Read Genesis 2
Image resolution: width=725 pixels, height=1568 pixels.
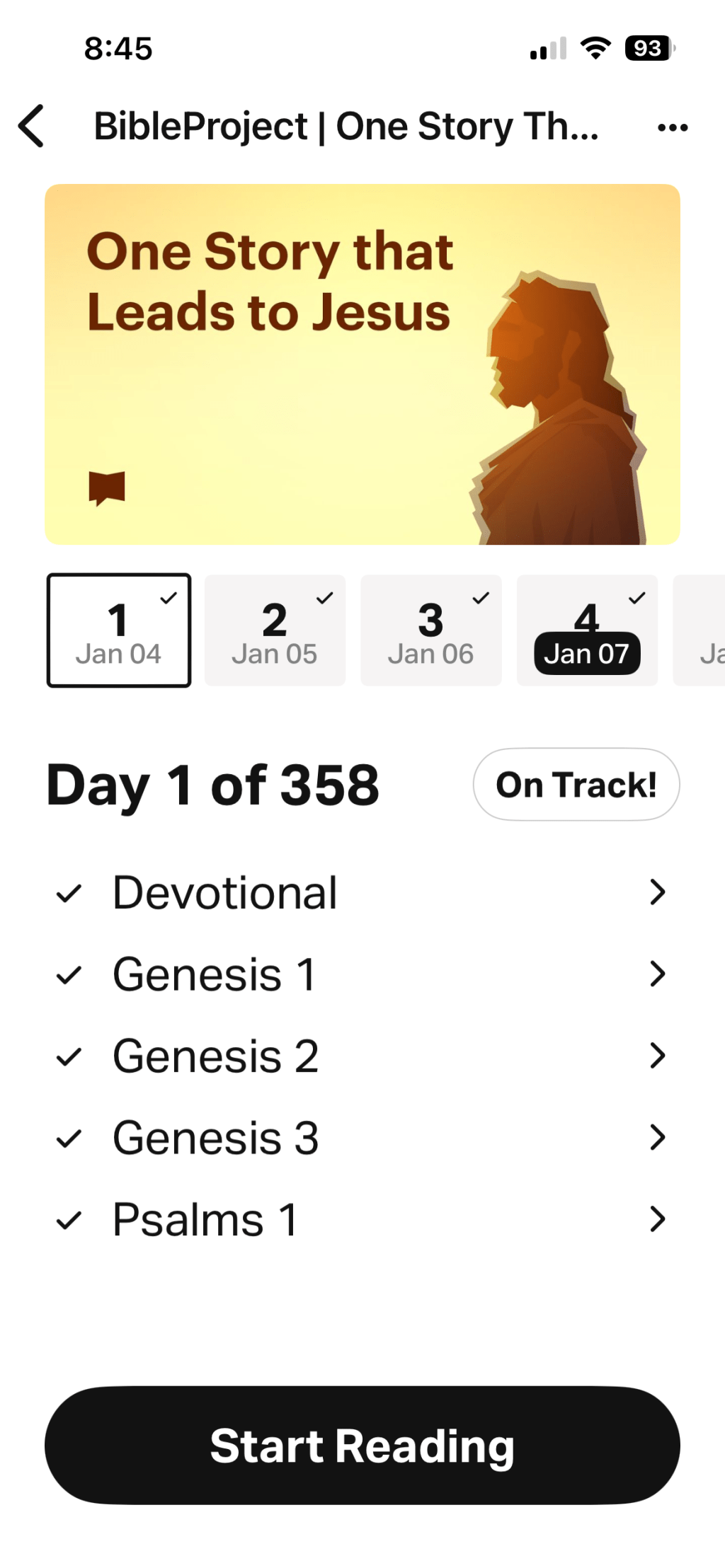coord(362,1056)
